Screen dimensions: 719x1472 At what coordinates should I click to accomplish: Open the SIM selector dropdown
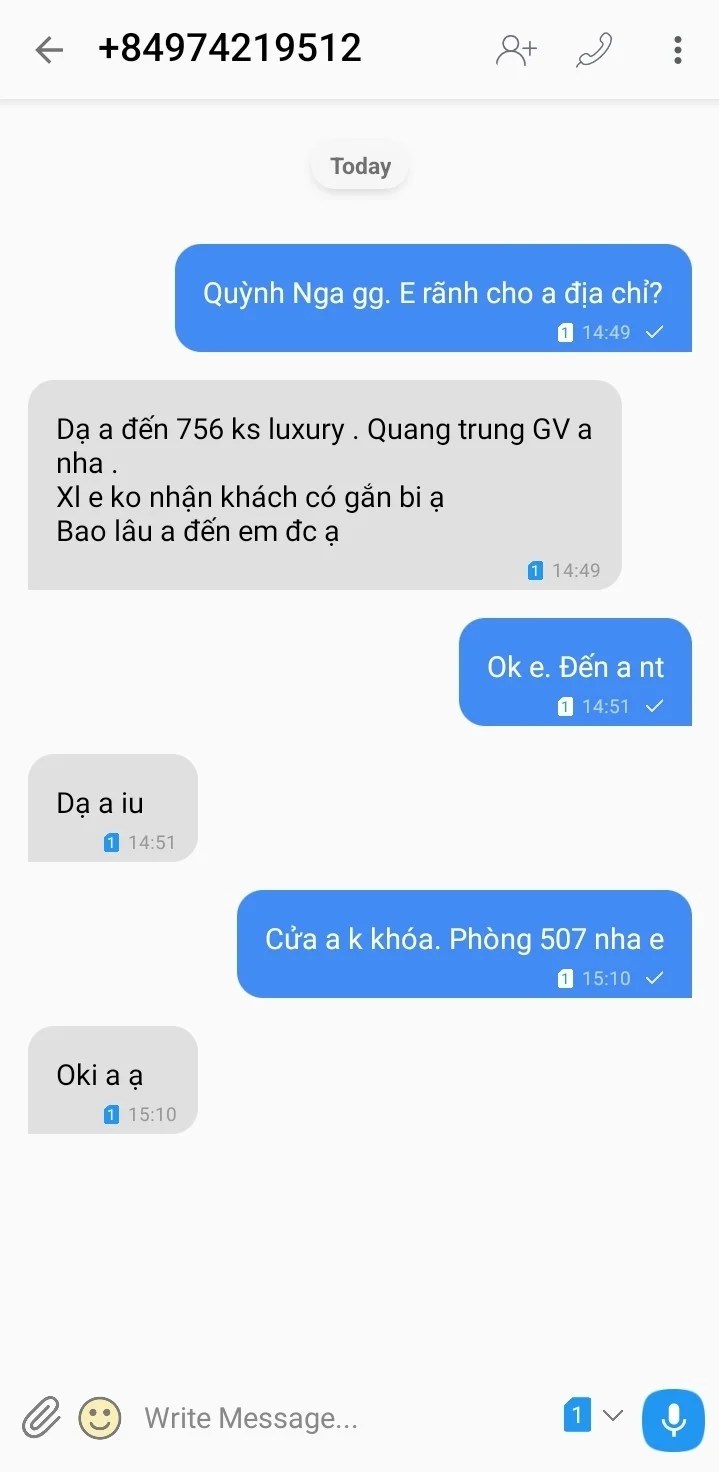[x=595, y=1416]
